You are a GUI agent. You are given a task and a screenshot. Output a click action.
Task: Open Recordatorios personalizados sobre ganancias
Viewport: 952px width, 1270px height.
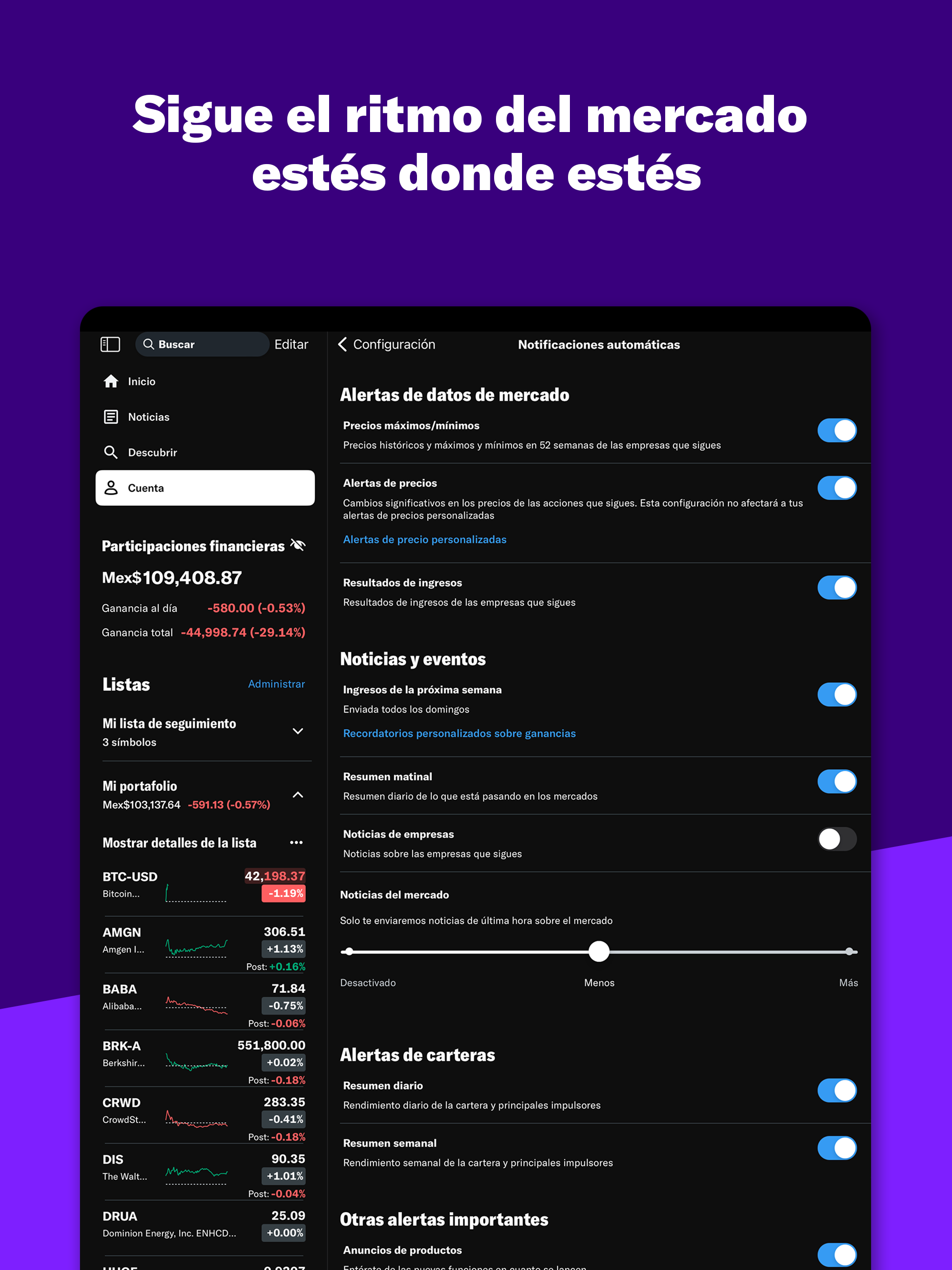coord(459,733)
